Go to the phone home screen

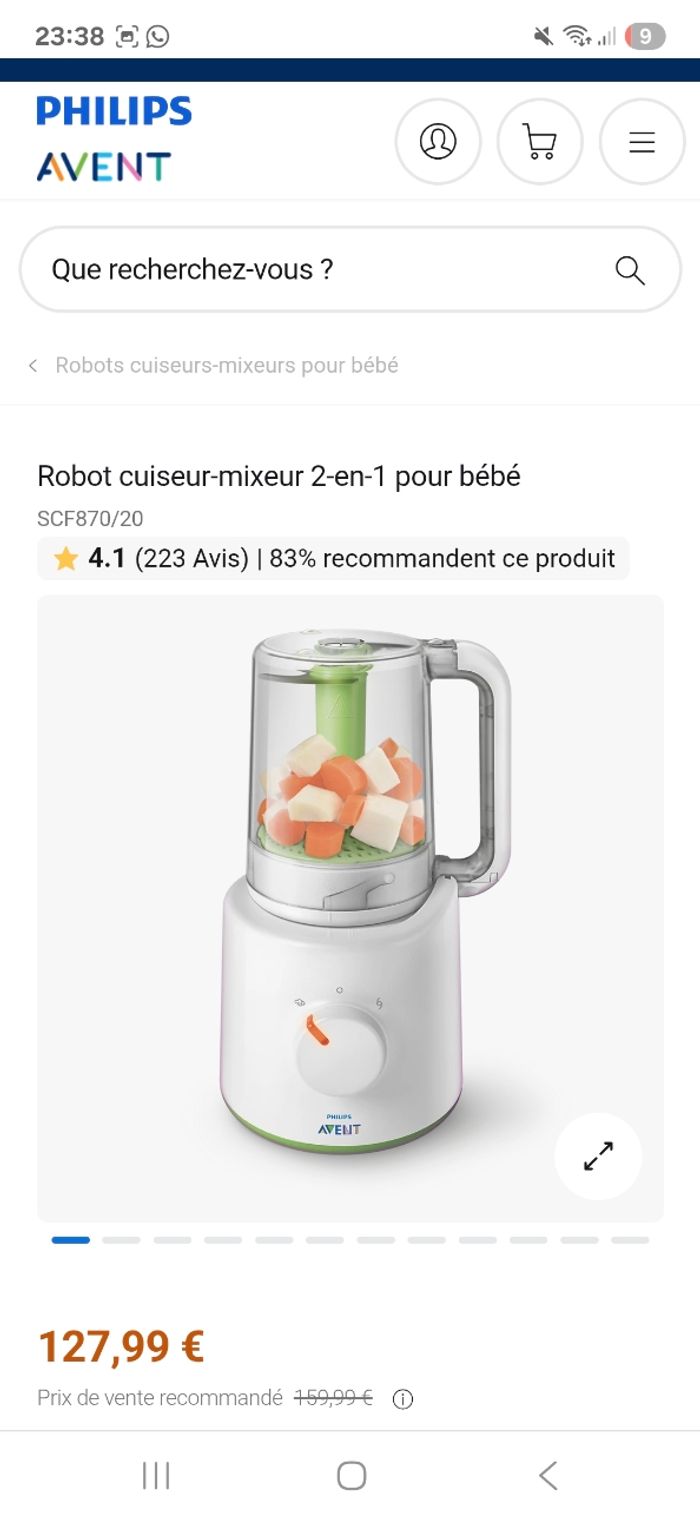pyautogui.click(x=351, y=1475)
